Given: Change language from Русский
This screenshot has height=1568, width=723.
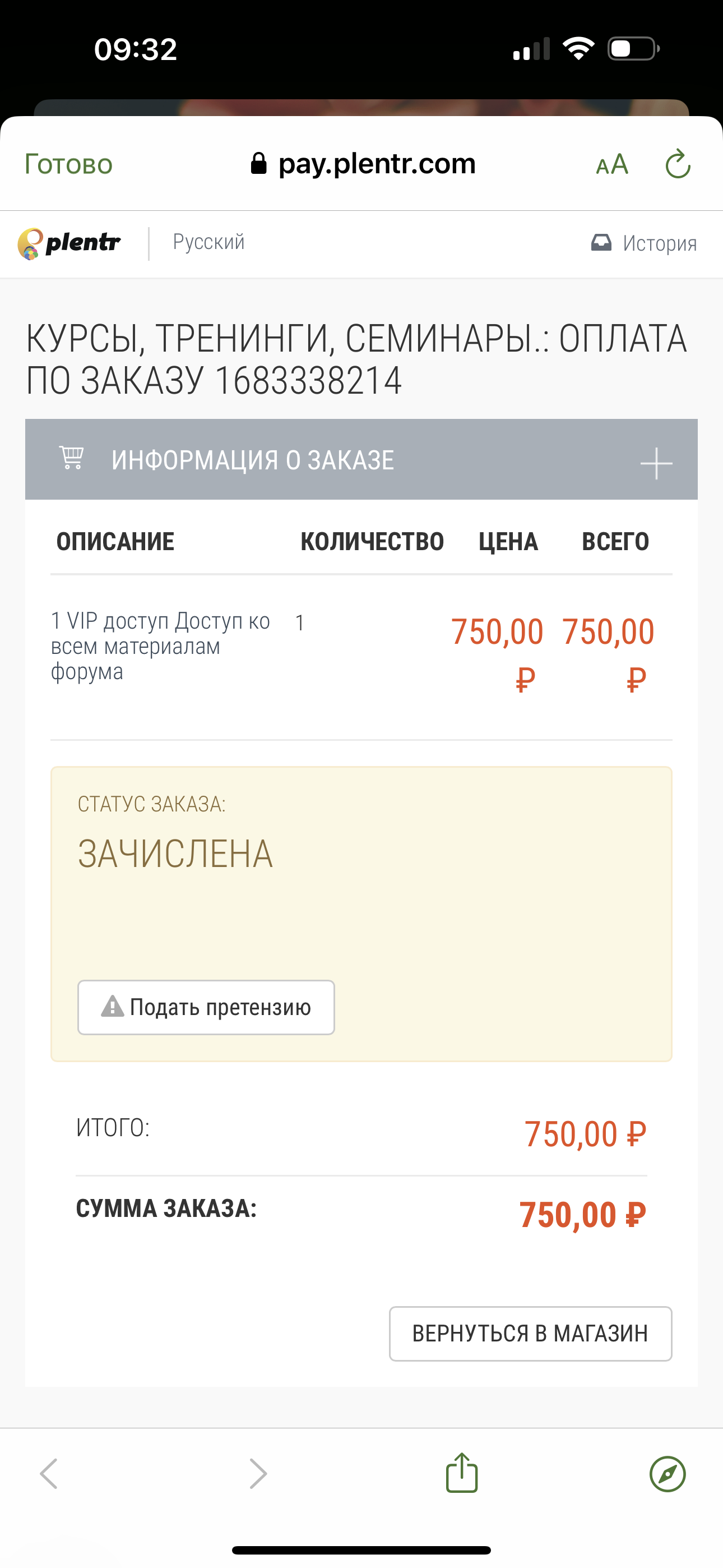Looking at the screenshot, I should tap(208, 242).
